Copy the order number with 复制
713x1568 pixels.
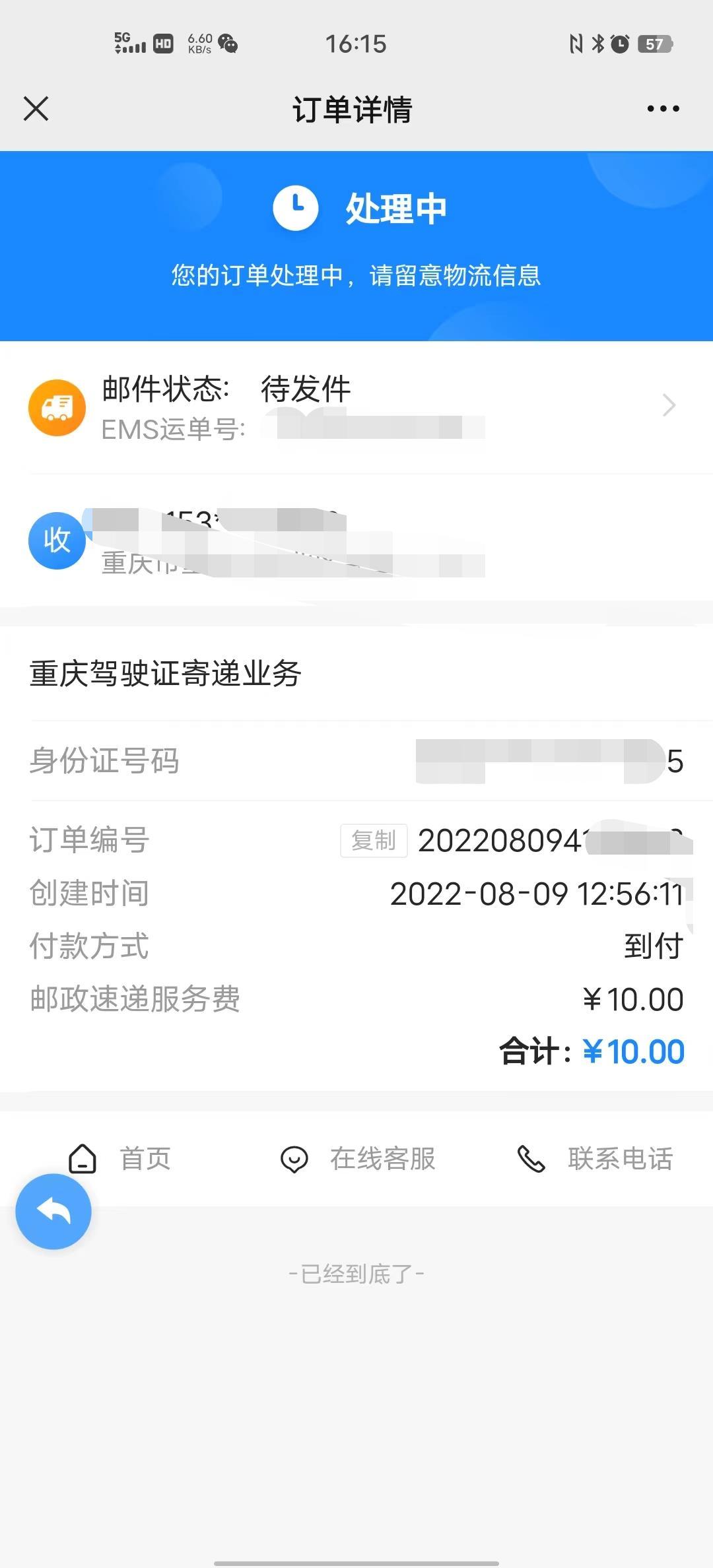click(374, 841)
